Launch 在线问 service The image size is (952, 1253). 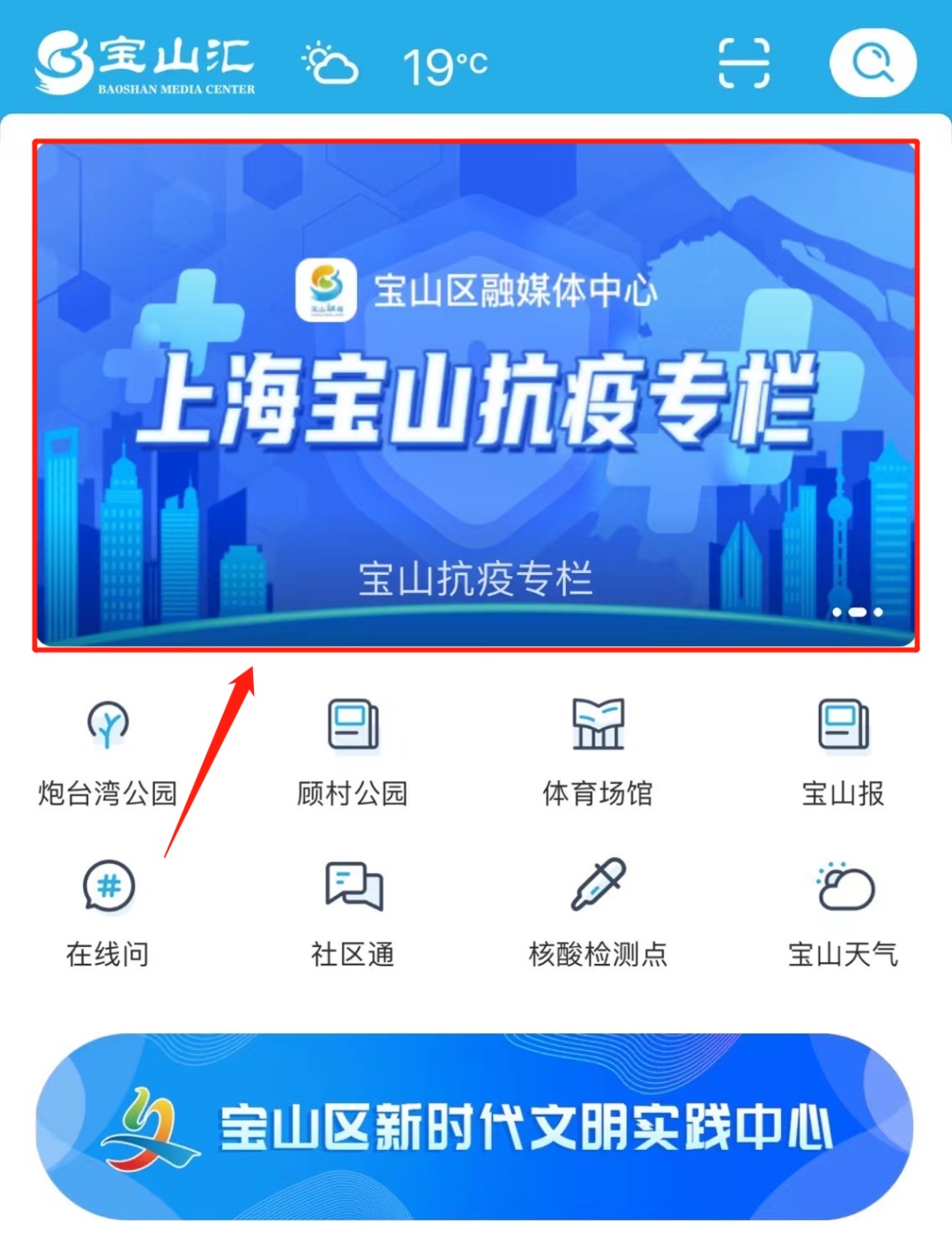(108, 912)
